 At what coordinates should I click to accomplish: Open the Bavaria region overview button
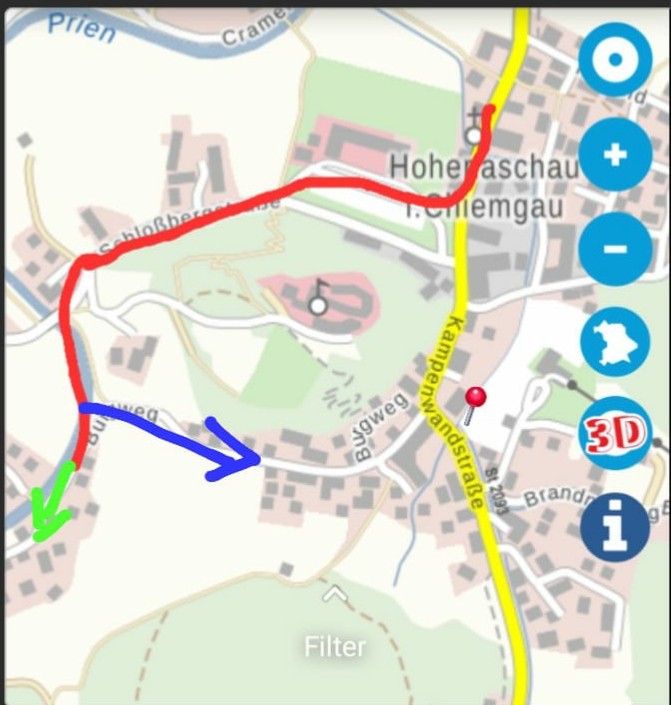click(x=614, y=342)
